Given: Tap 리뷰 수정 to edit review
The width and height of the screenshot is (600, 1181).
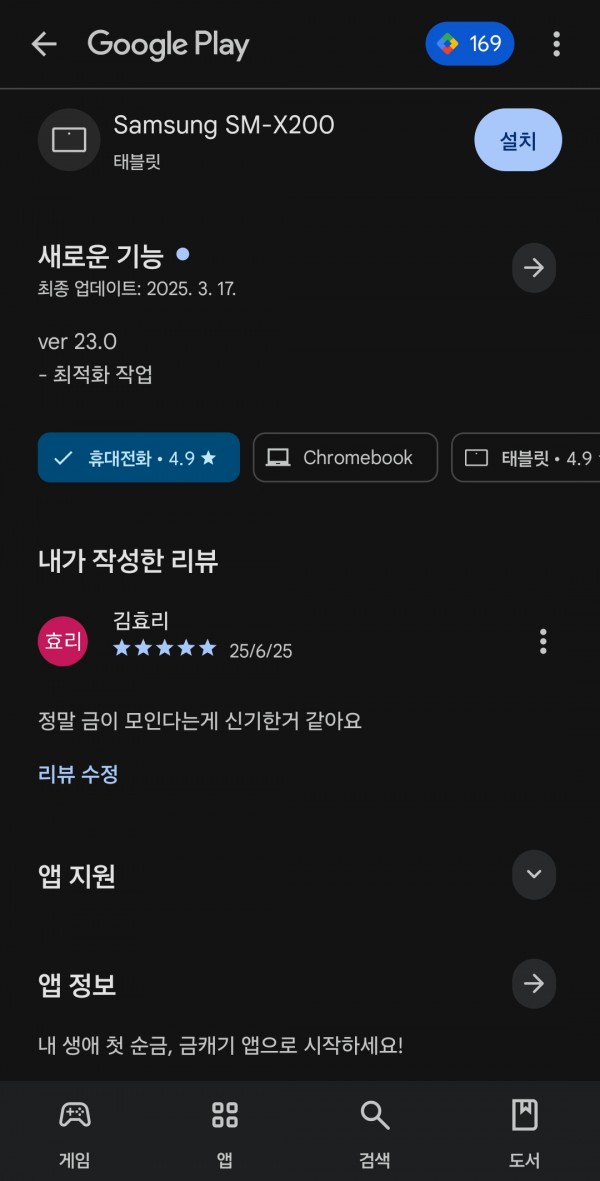Looking at the screenshot, I should click(78, 774).
